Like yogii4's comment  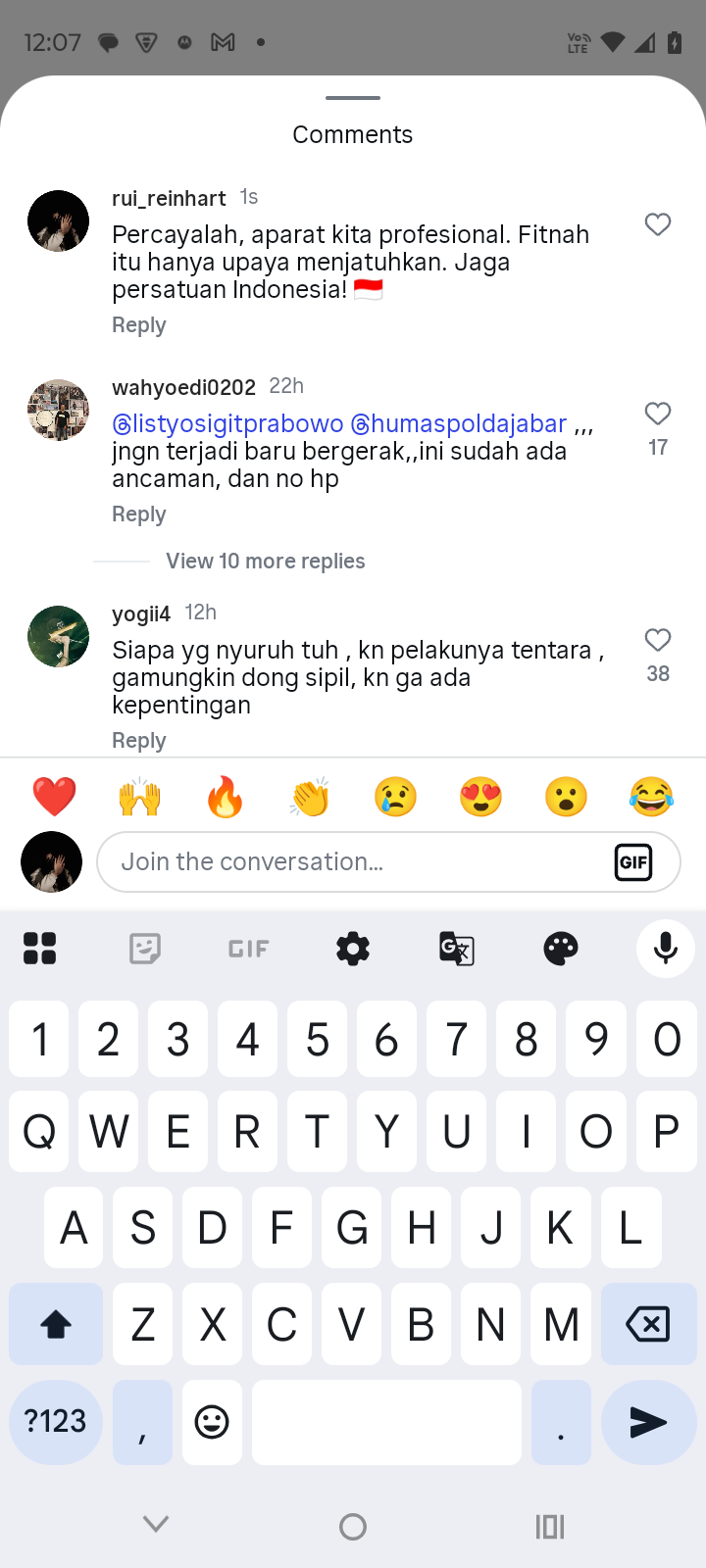point(658,640)
